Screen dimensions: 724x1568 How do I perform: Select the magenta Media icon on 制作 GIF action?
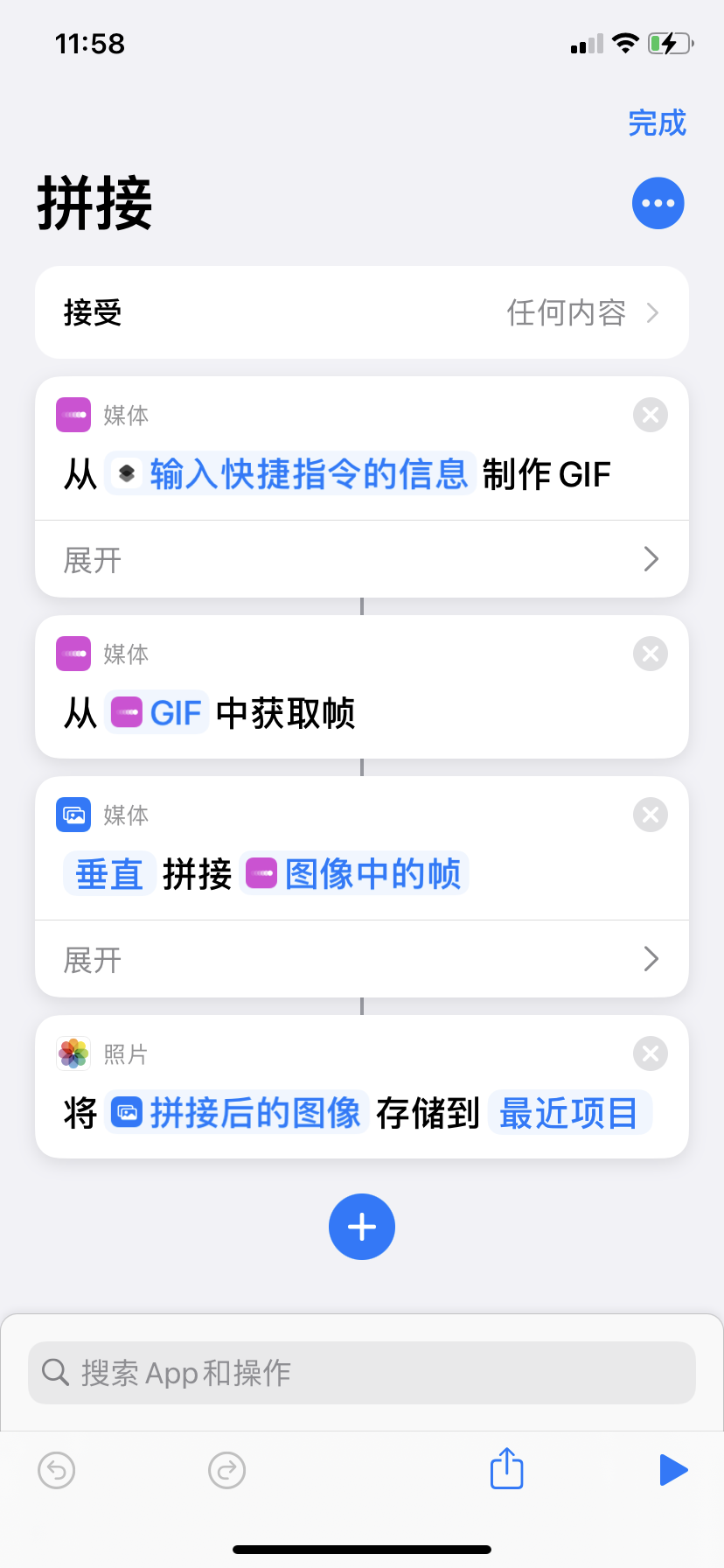73,415
